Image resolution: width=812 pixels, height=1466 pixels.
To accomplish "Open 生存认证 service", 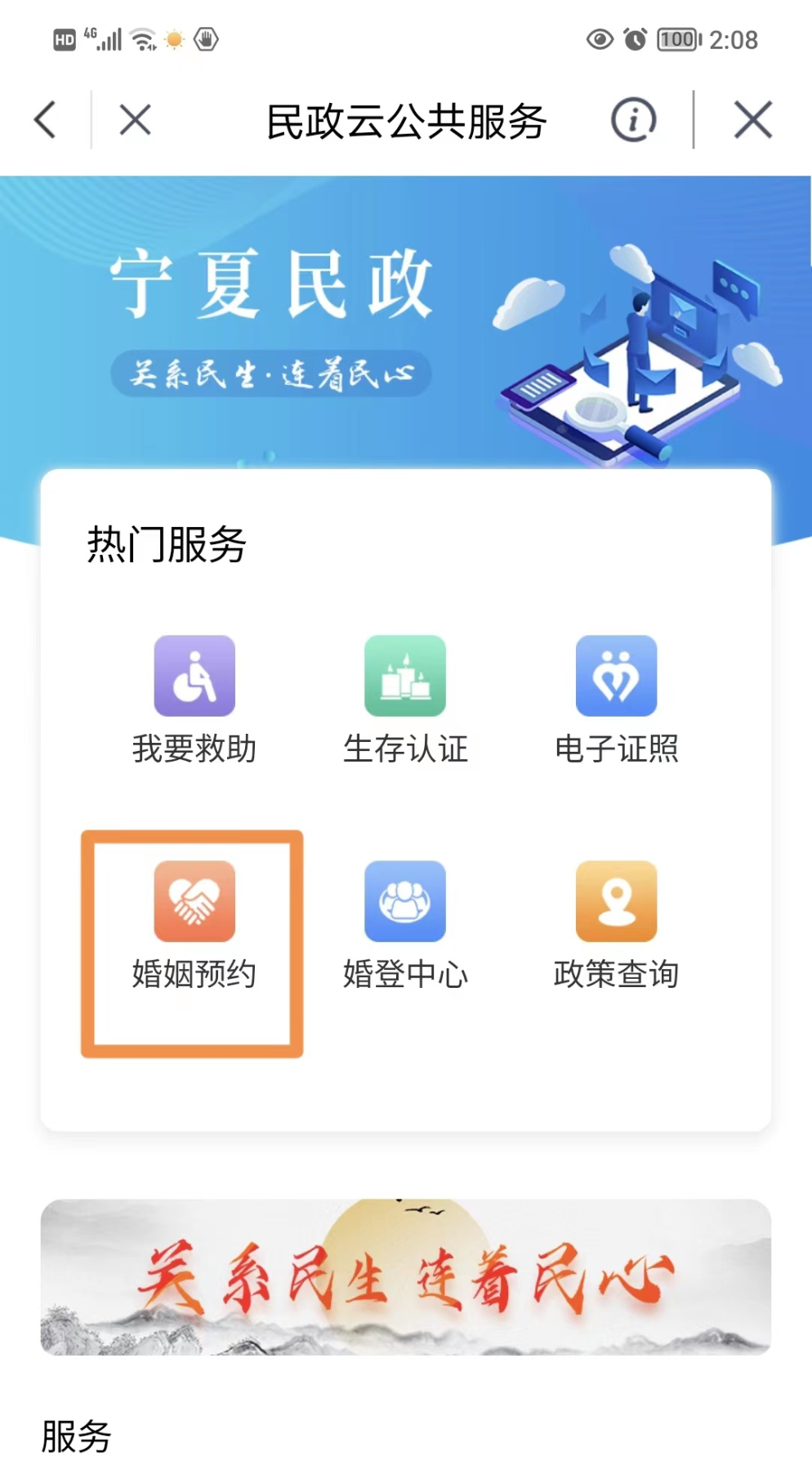I will [x=405, y=699].
